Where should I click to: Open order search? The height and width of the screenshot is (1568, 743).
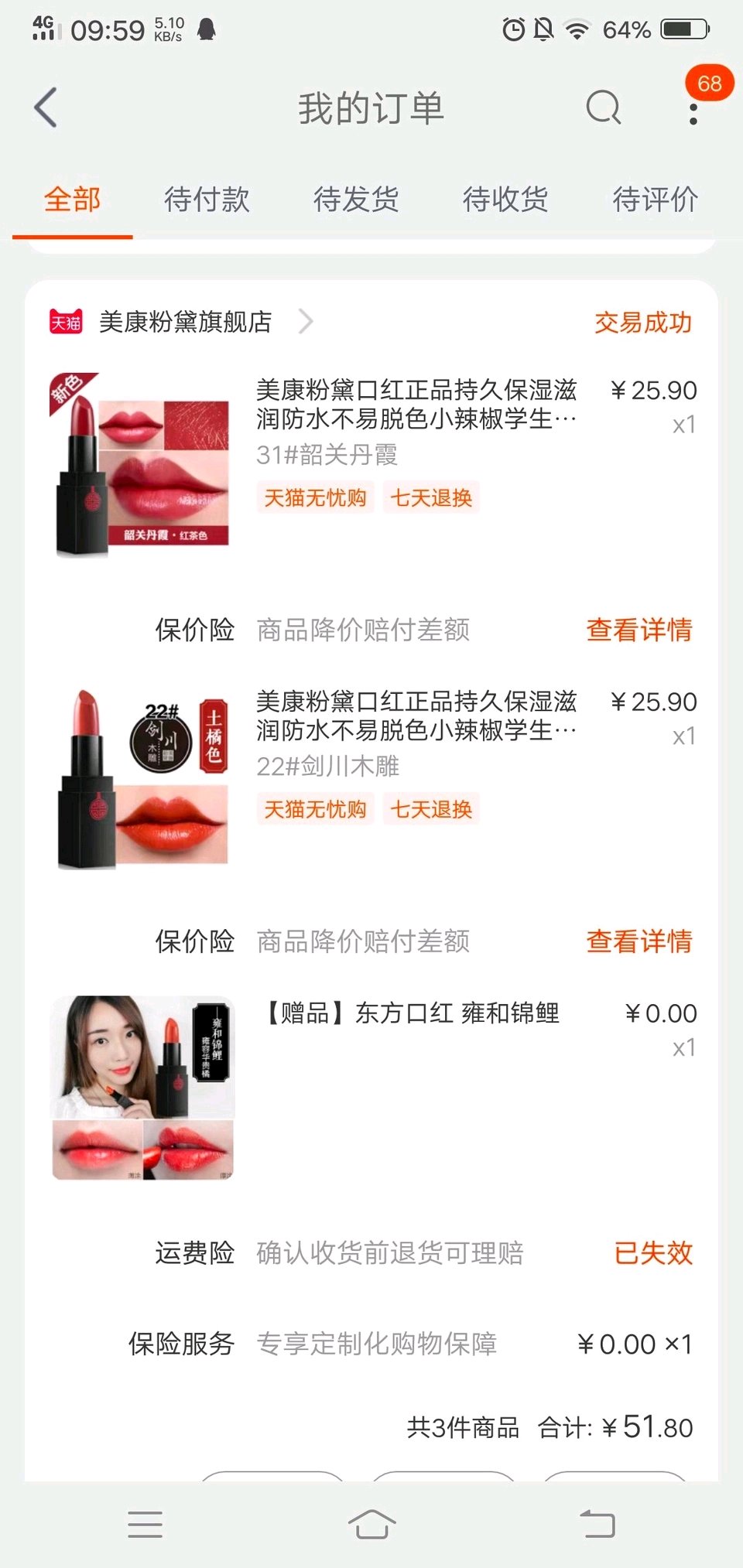(603, 108)
